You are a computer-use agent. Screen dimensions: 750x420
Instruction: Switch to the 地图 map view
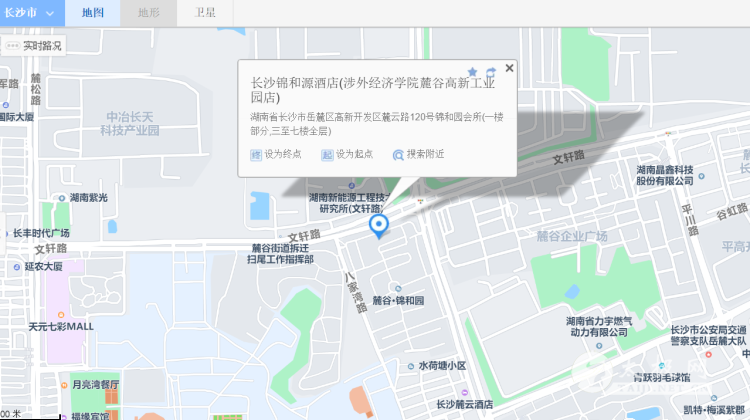pos(93,13)
